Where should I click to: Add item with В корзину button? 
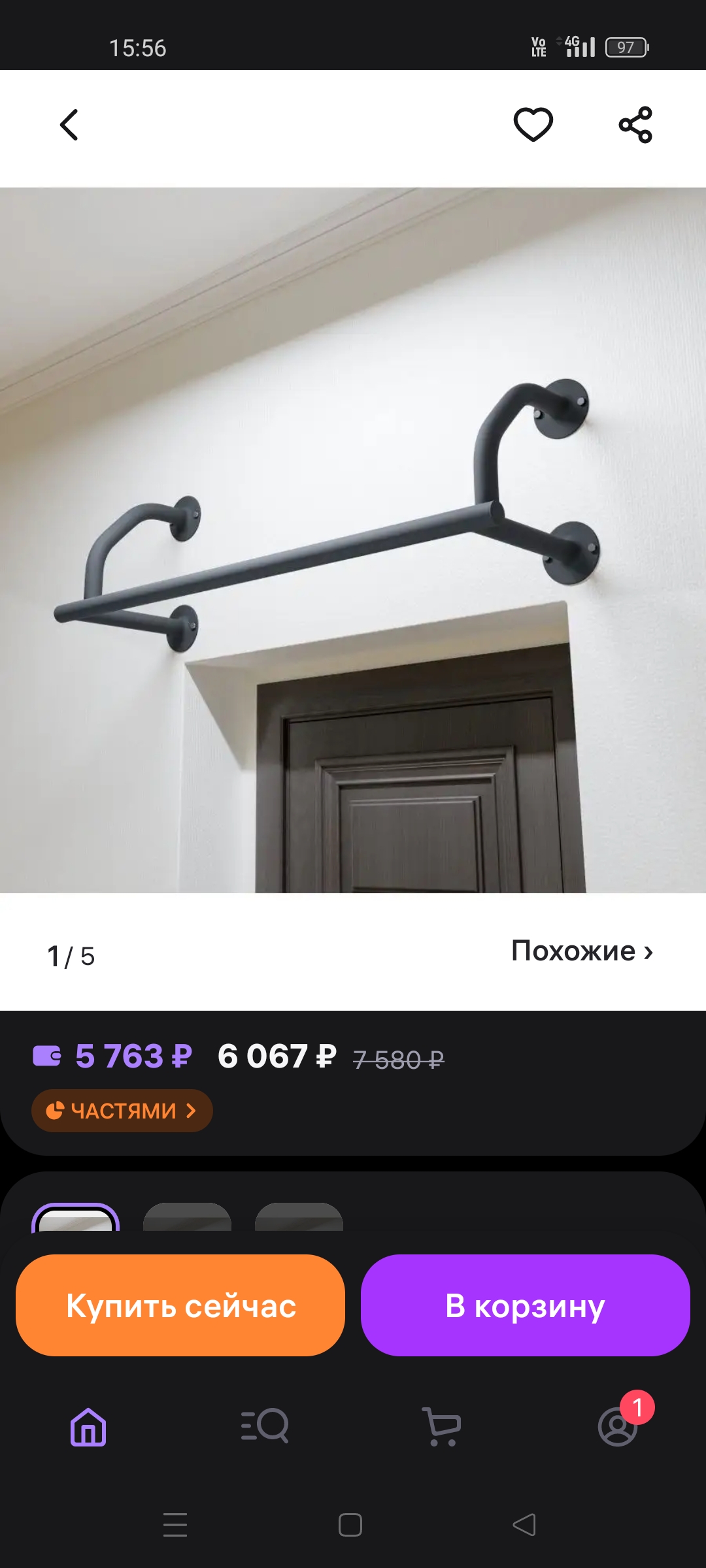pos(526,1305)
